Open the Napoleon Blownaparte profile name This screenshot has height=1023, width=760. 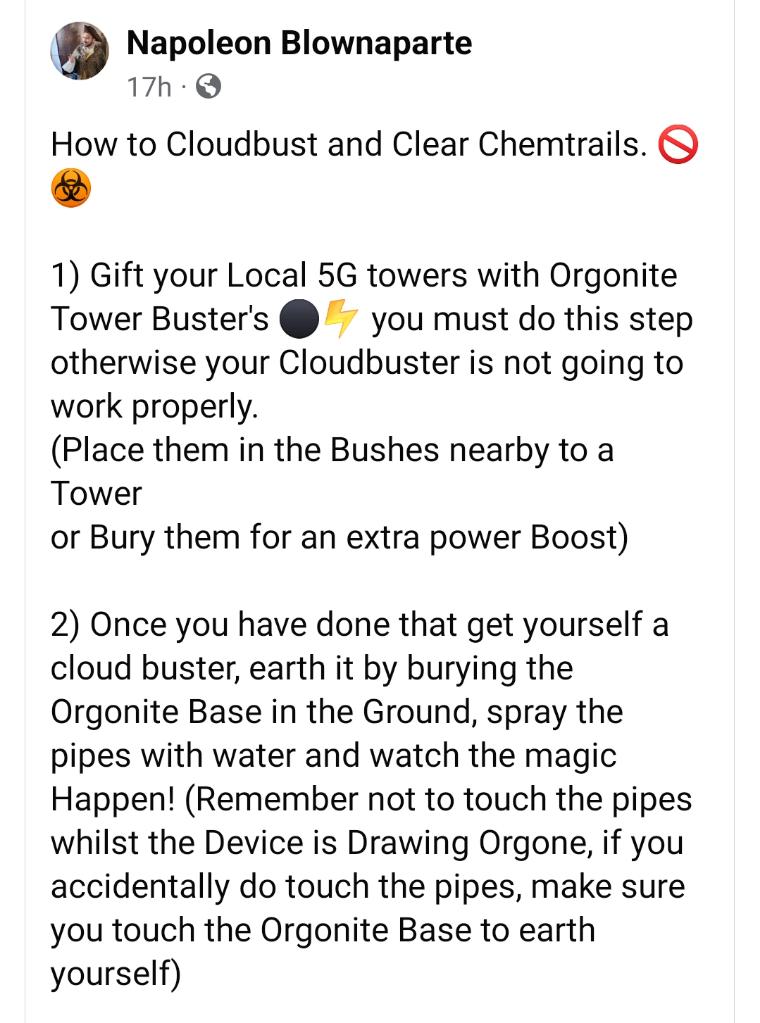point(299,43)
